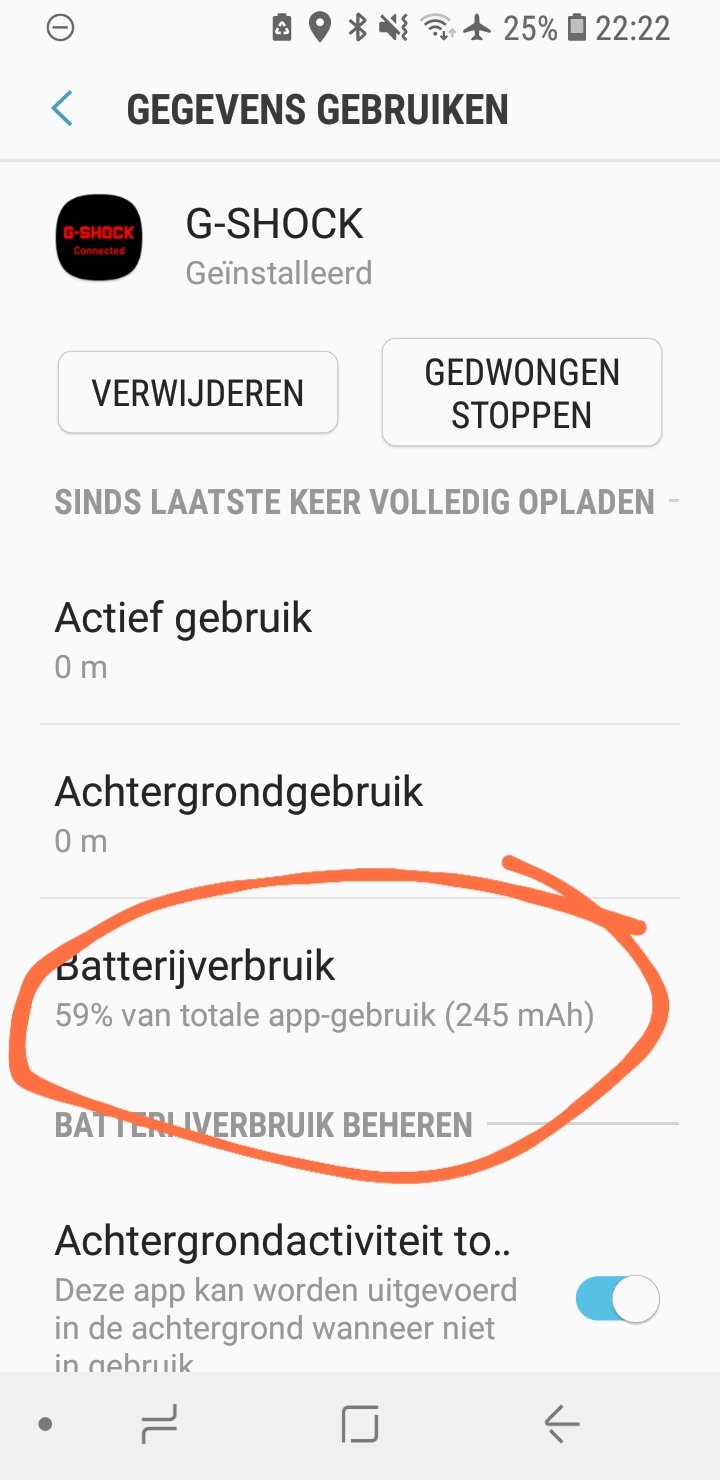Open the Batterijverbruik row

[325, 988]
